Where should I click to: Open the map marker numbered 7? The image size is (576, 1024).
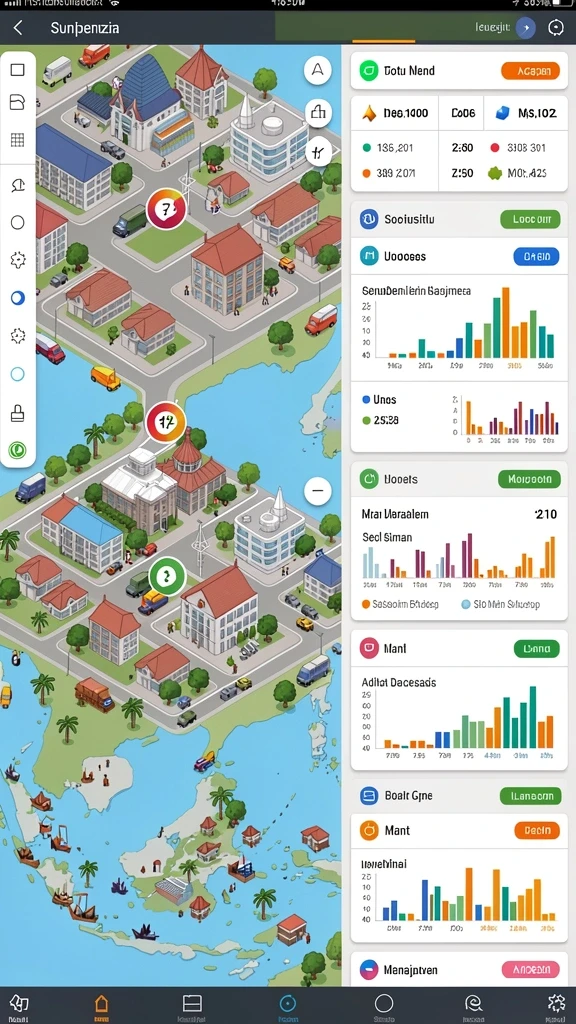click(x=167, y=209)
